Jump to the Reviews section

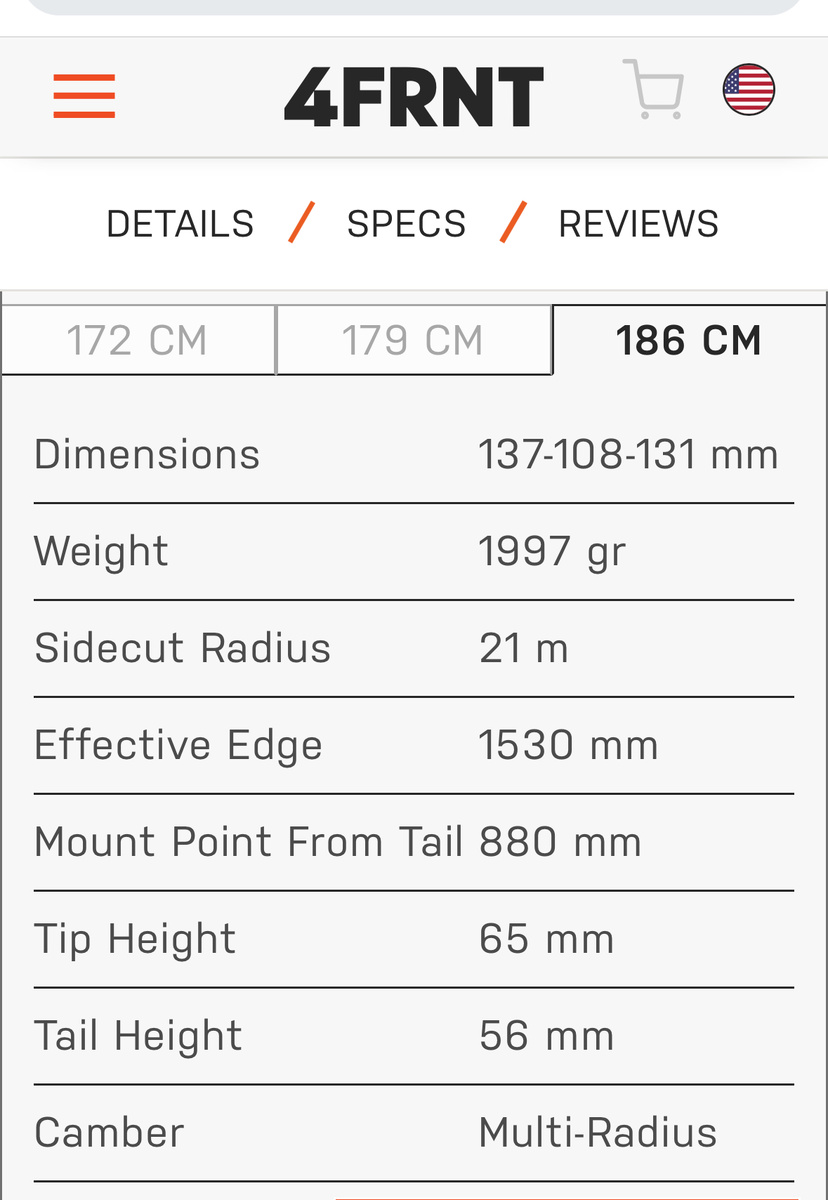(638, 224)
